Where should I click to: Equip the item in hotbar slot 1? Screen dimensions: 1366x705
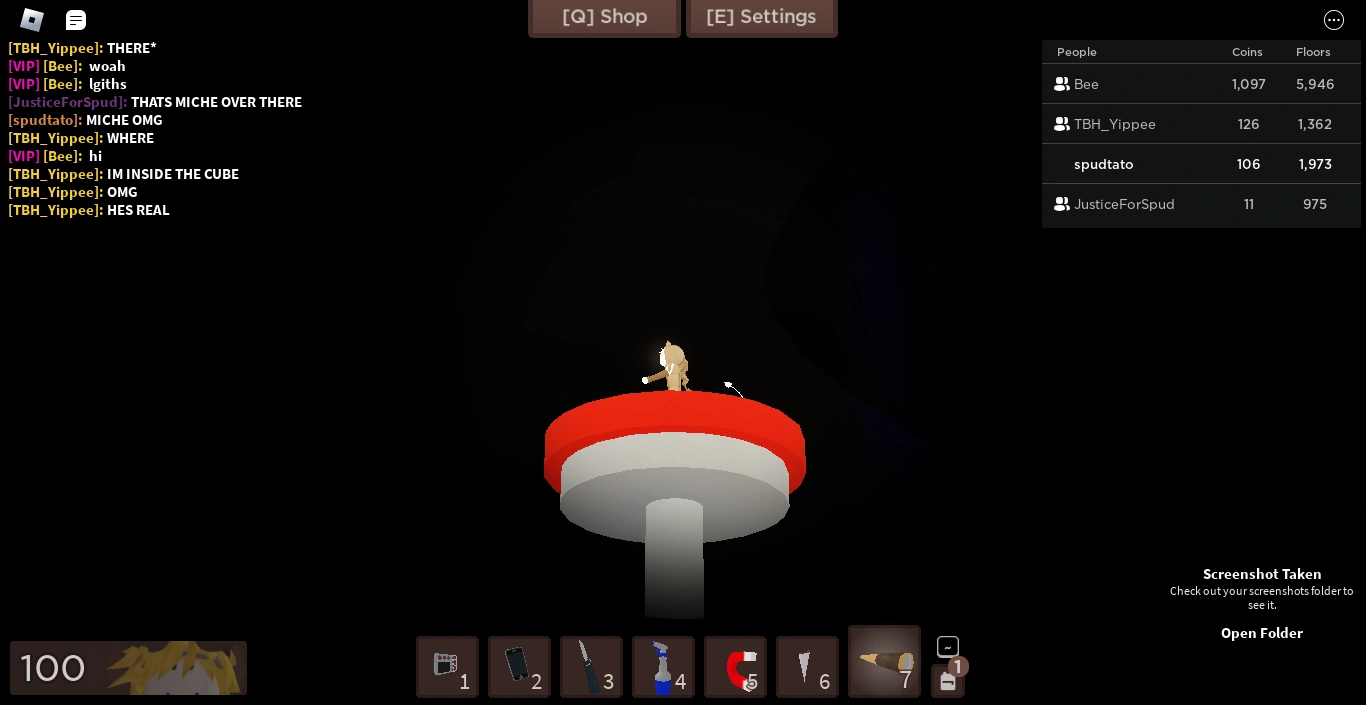tap(447, 667)
